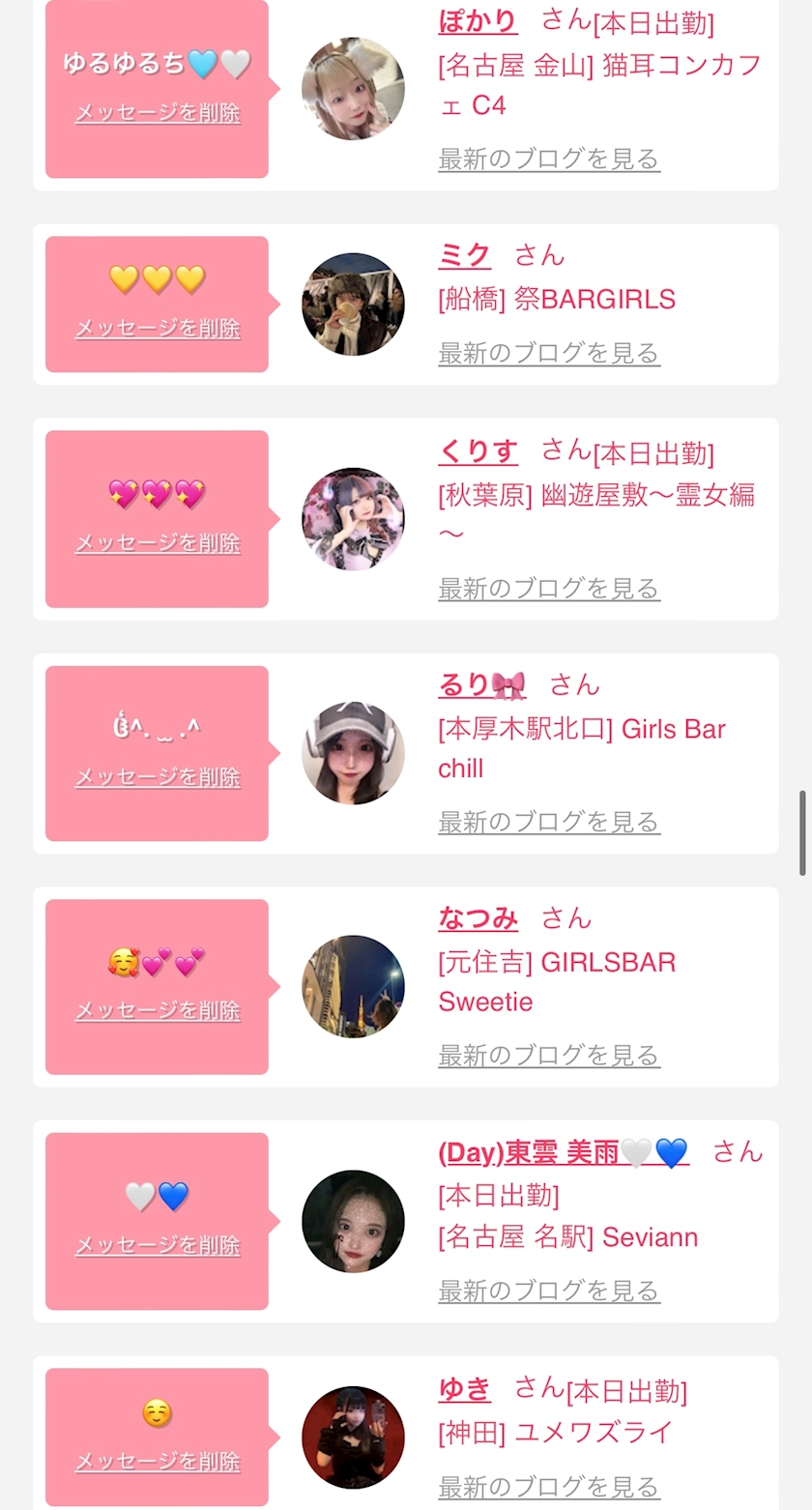The height and width of the screenshot is (1510, 812).
Task: View 東雲 美雨's latest blog
Action: (x=549, y=1290)
